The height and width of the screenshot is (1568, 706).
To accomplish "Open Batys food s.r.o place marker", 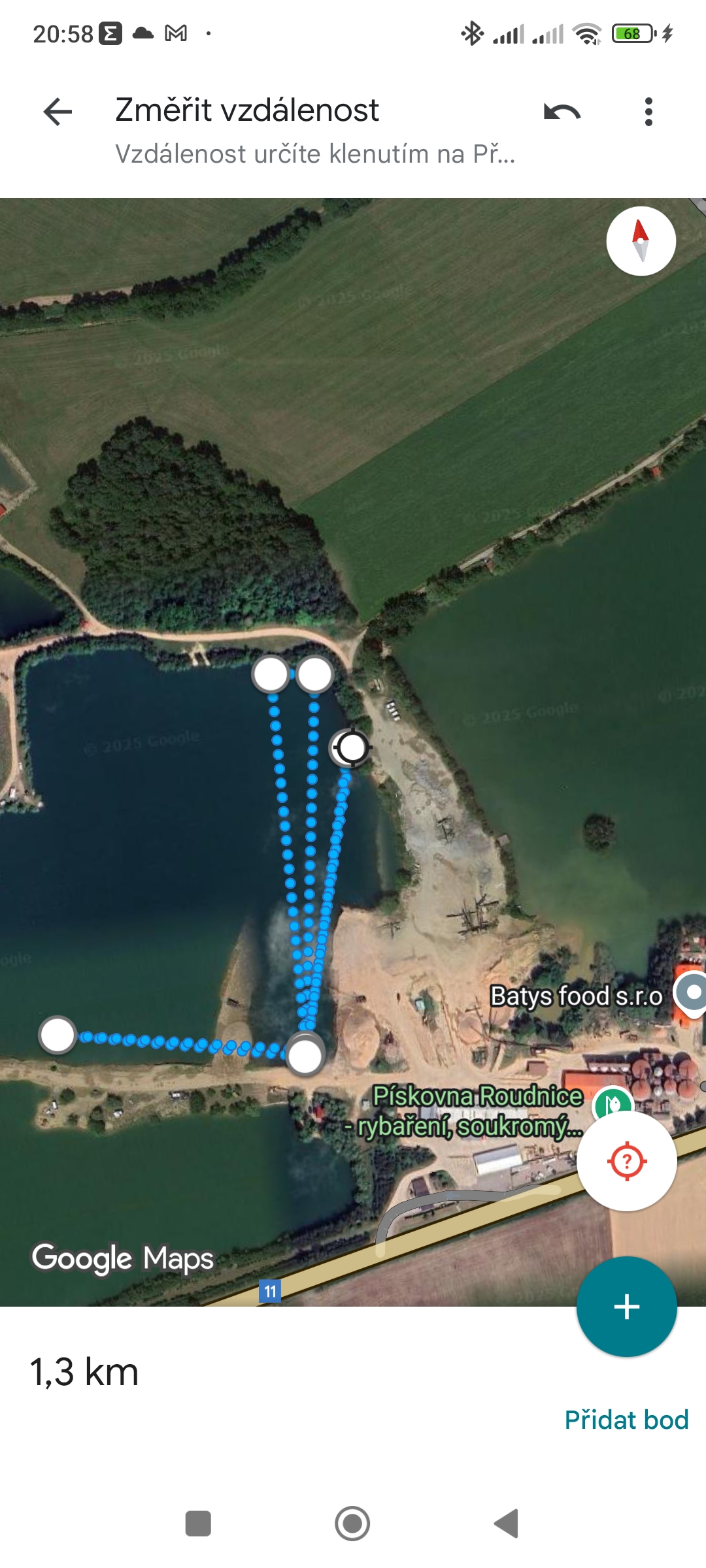I will (x=692, y=994).
